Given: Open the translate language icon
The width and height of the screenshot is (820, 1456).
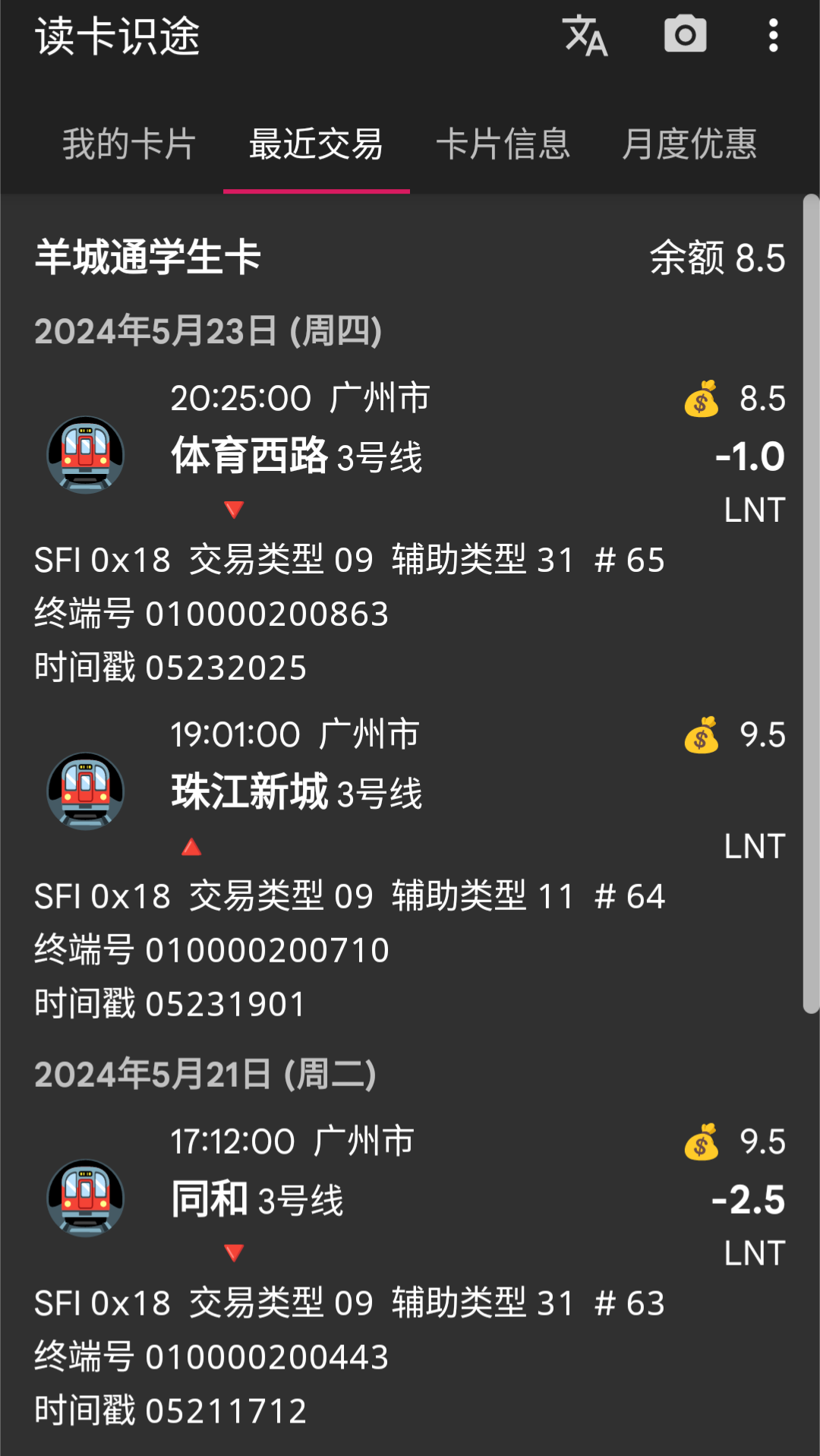Looking at the screenshot, I should click(x=585, y=36).
